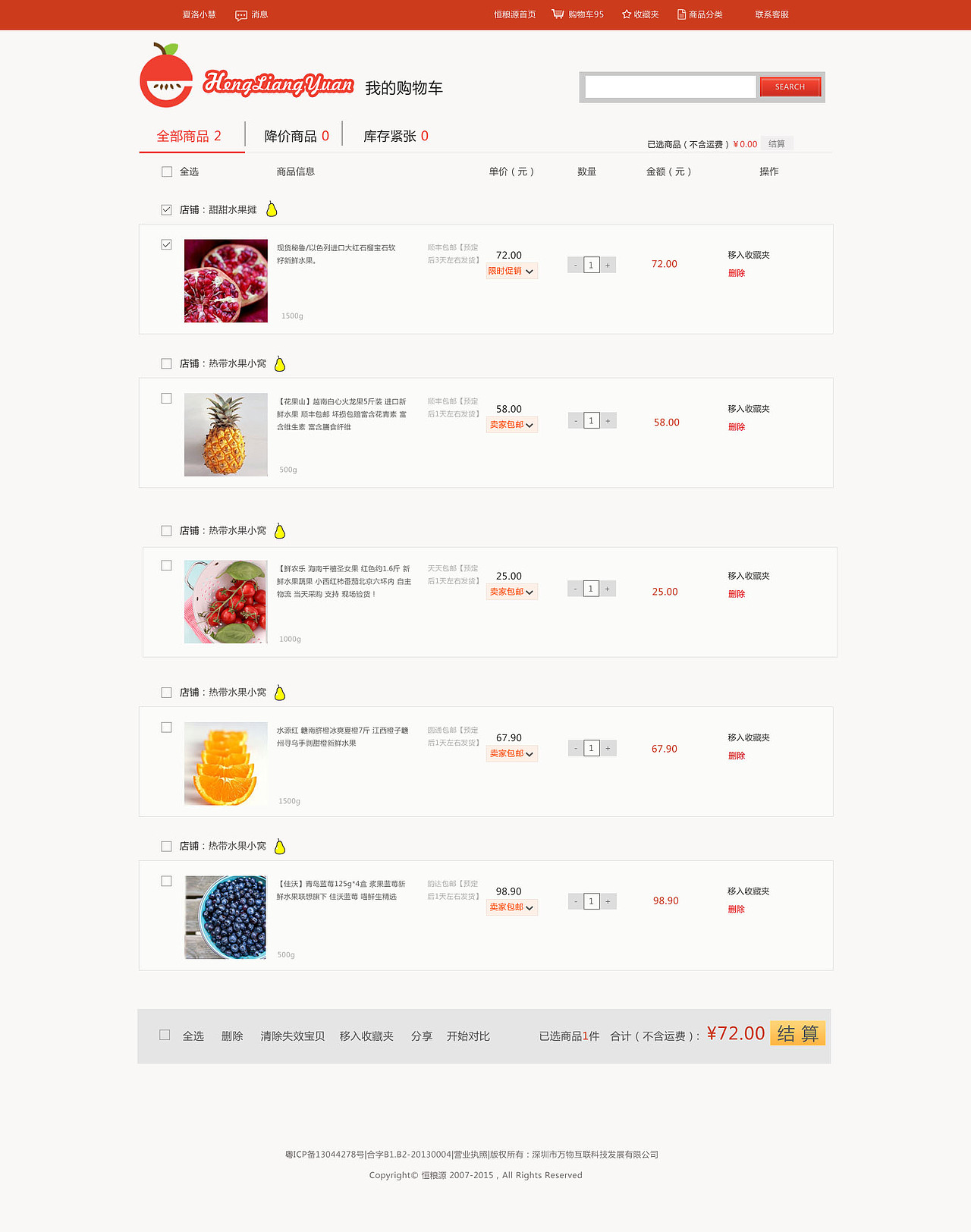The image size is (971, 1232).
Task: Tap 开始对比 in the bottom bar
Action: pos(468,1036)
